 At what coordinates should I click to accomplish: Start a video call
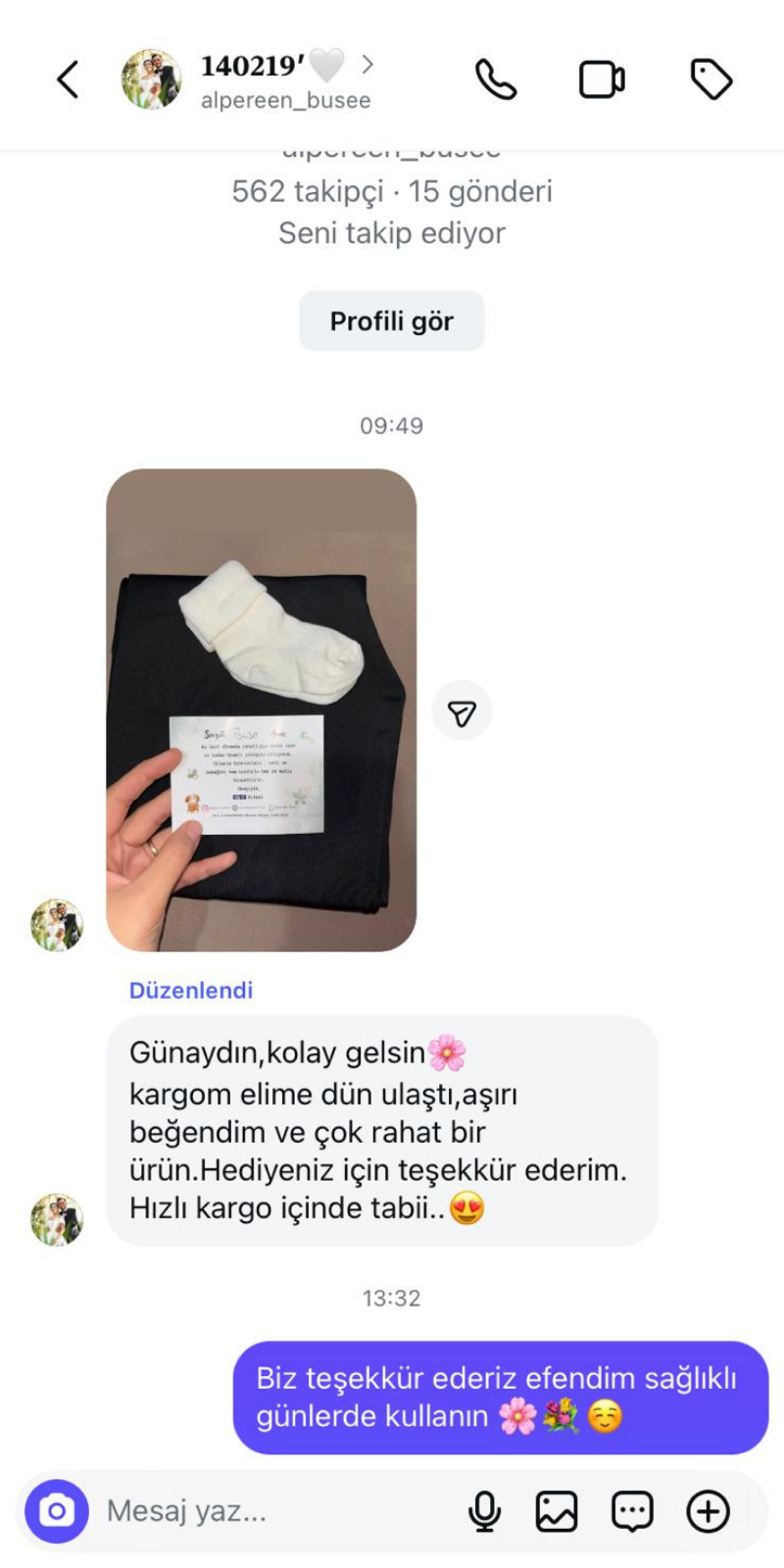click(x=602, y=79)
